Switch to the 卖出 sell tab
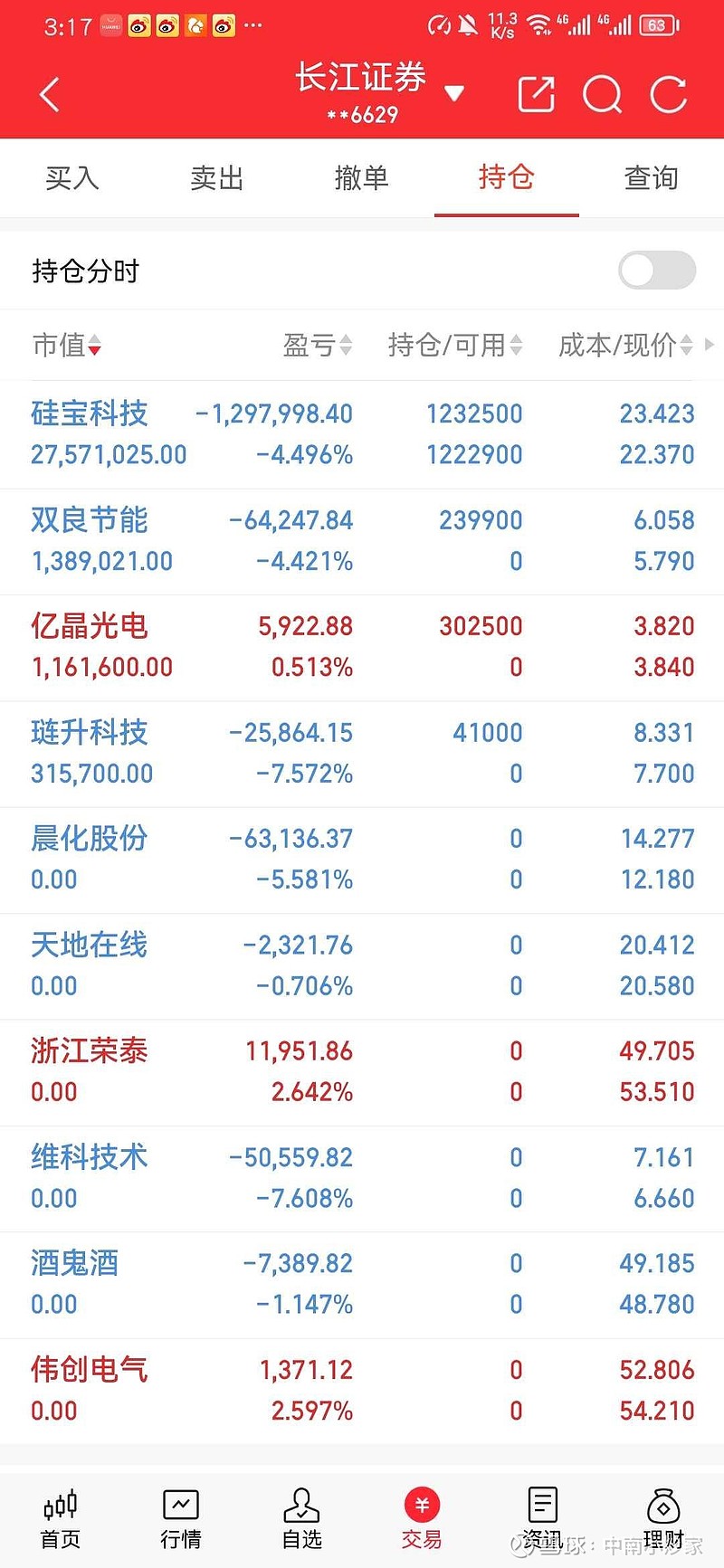This screenshot has height=1568, width=724. pos(217,178)
